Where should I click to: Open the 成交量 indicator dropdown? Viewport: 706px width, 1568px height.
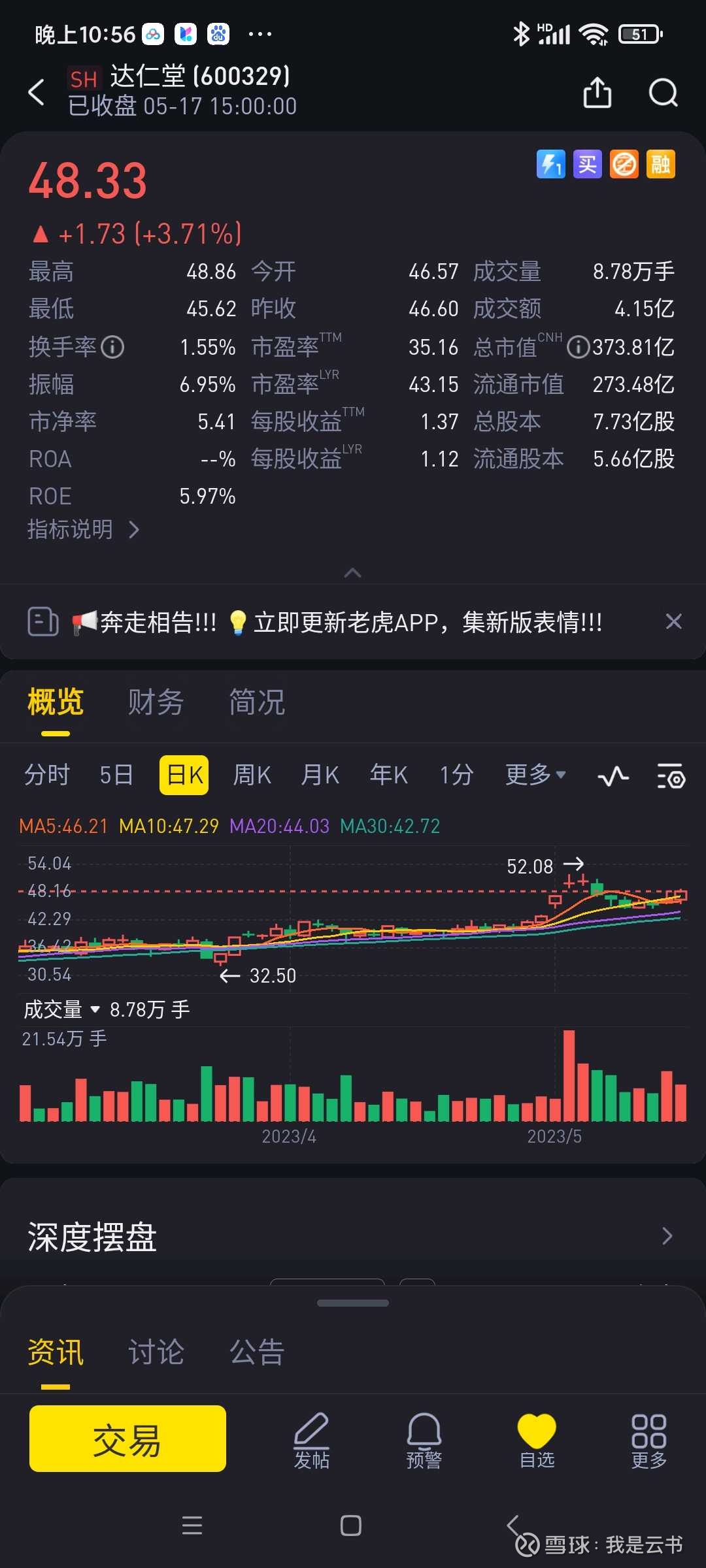tap(69, 1009)
